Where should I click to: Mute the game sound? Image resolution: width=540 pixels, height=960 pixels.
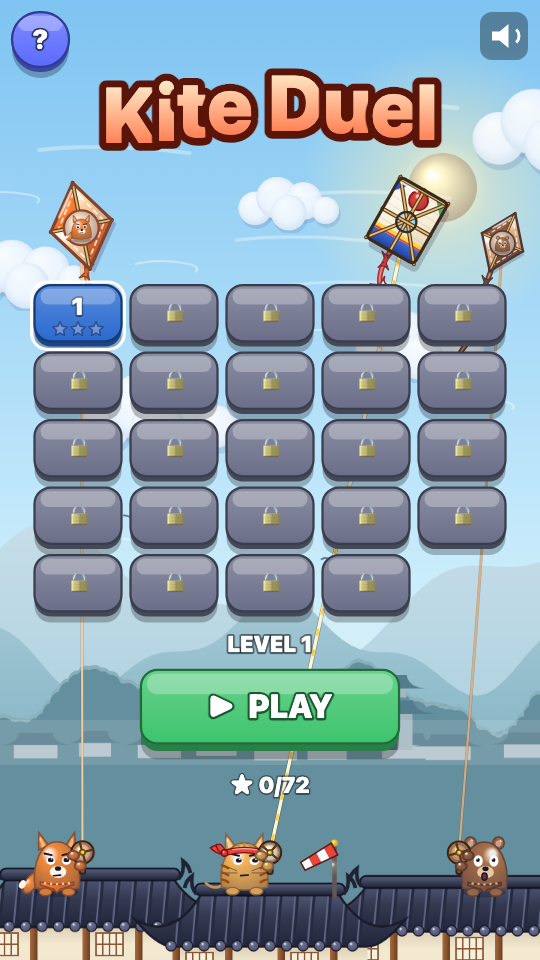tap(504, 36)
